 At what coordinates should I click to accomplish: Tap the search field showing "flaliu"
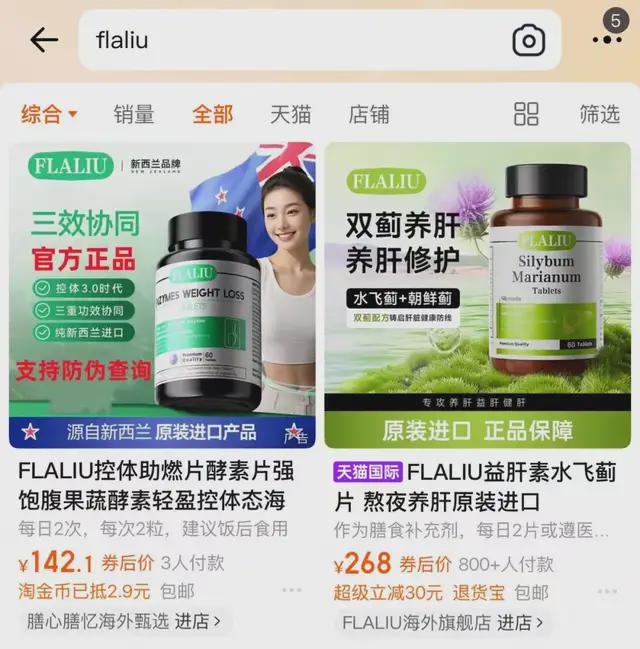(290, 40)
